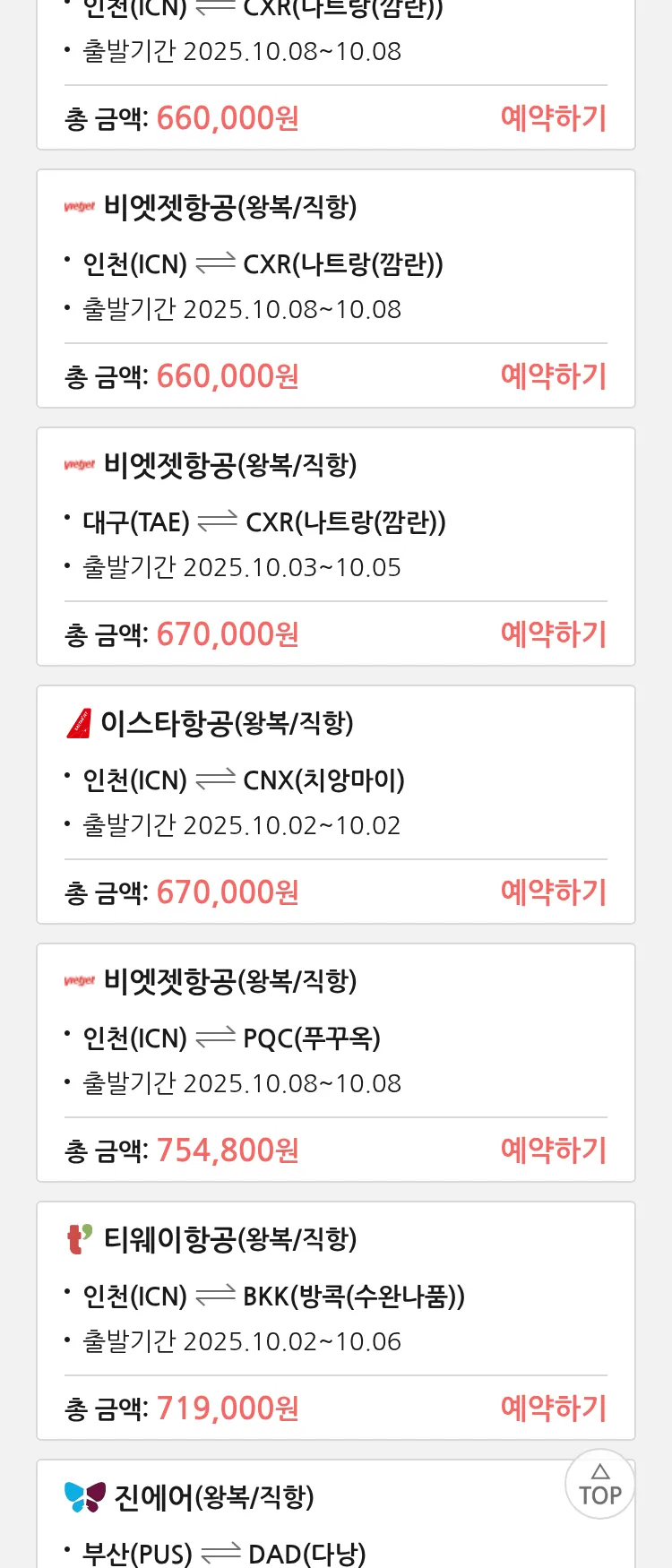672x1568 pixels.
Task: Reserve the 티웨이항공 flight to BKK(방콕)
Action: pyautogui.click(x=553, y=1409)
